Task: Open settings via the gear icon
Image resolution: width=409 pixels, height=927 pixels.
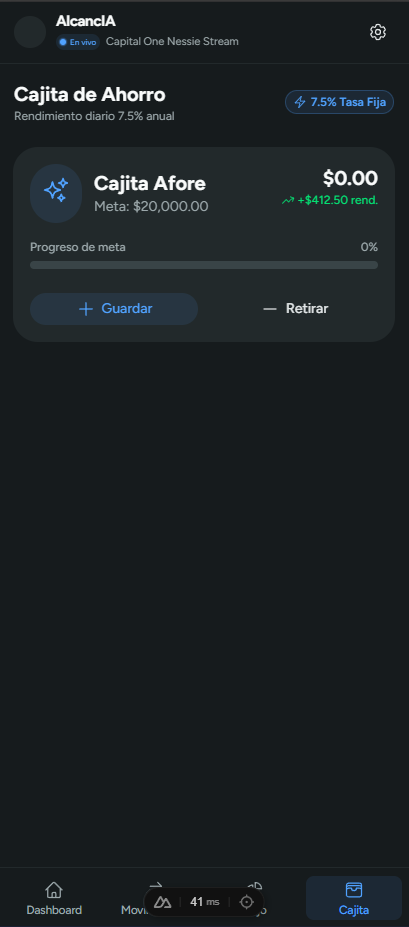Action: coord(378,32)
